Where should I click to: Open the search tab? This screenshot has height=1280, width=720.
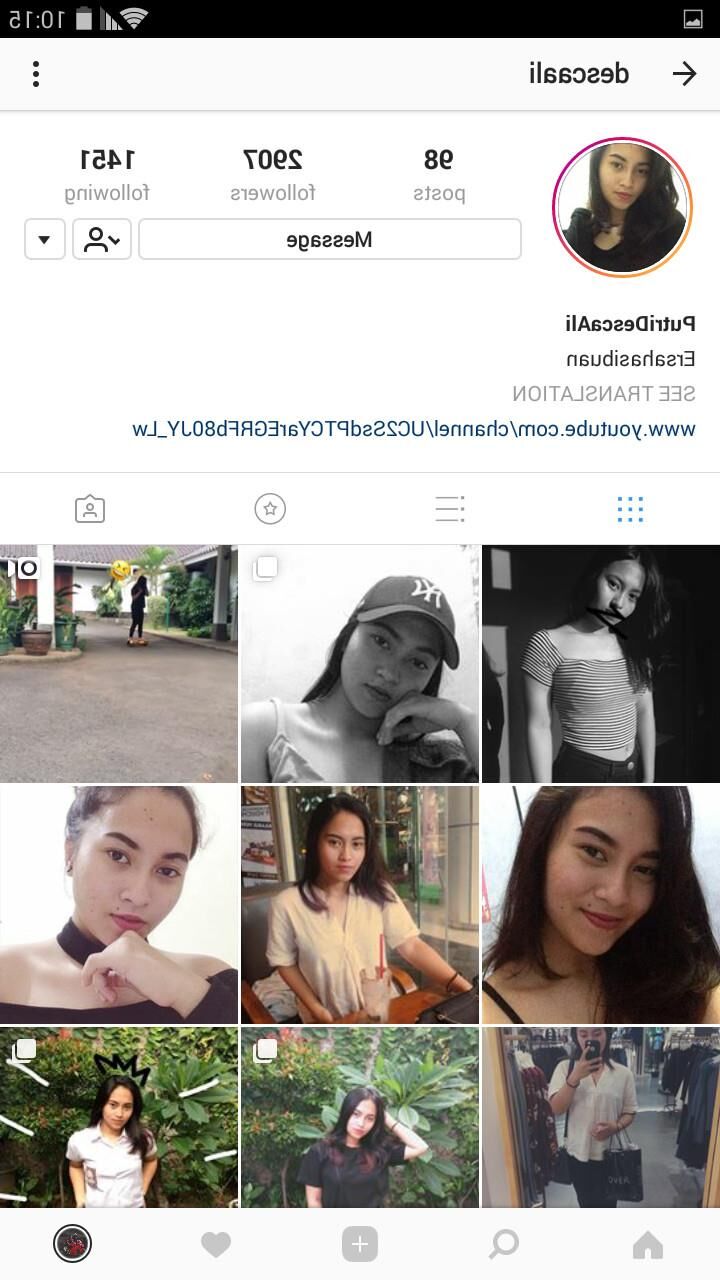504,1245
